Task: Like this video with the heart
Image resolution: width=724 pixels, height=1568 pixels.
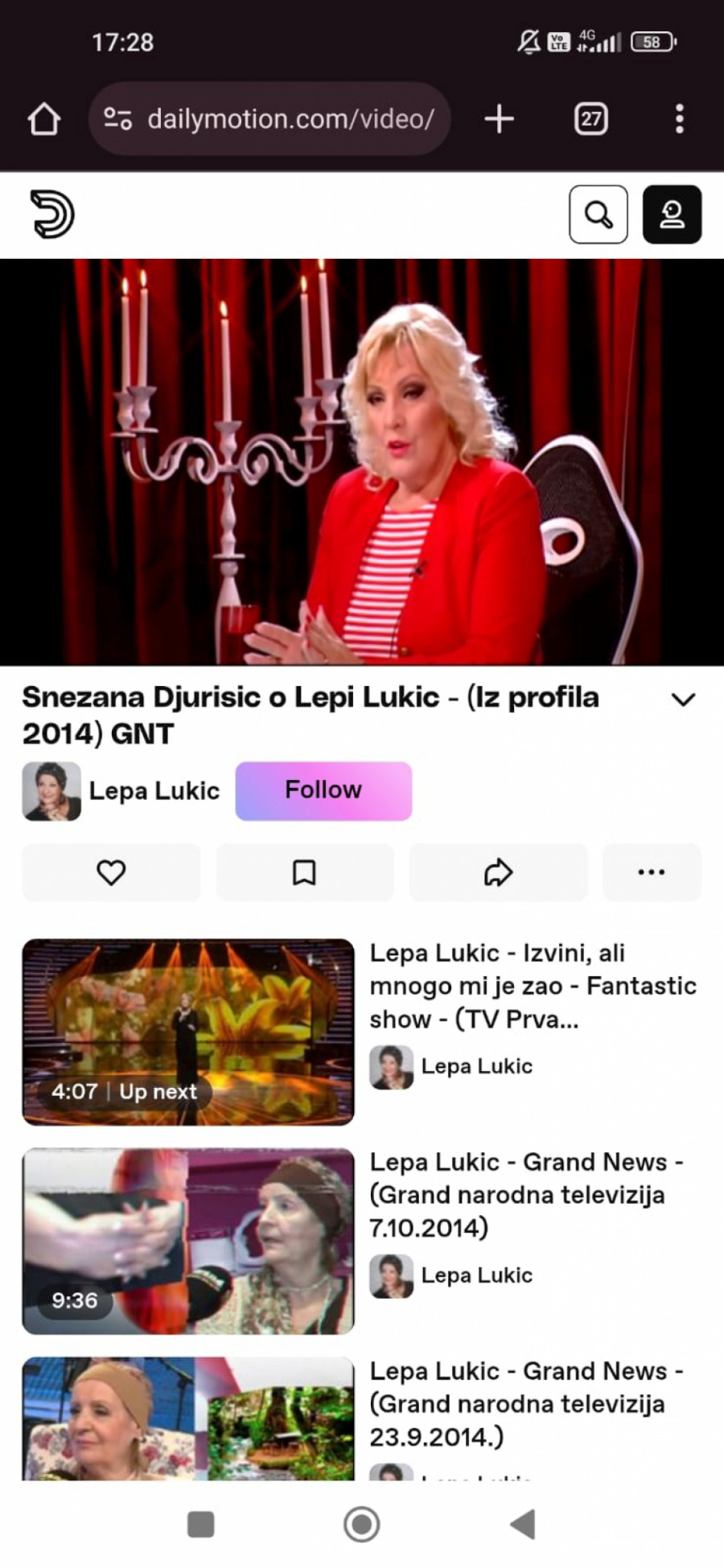Action: point(111,872)
